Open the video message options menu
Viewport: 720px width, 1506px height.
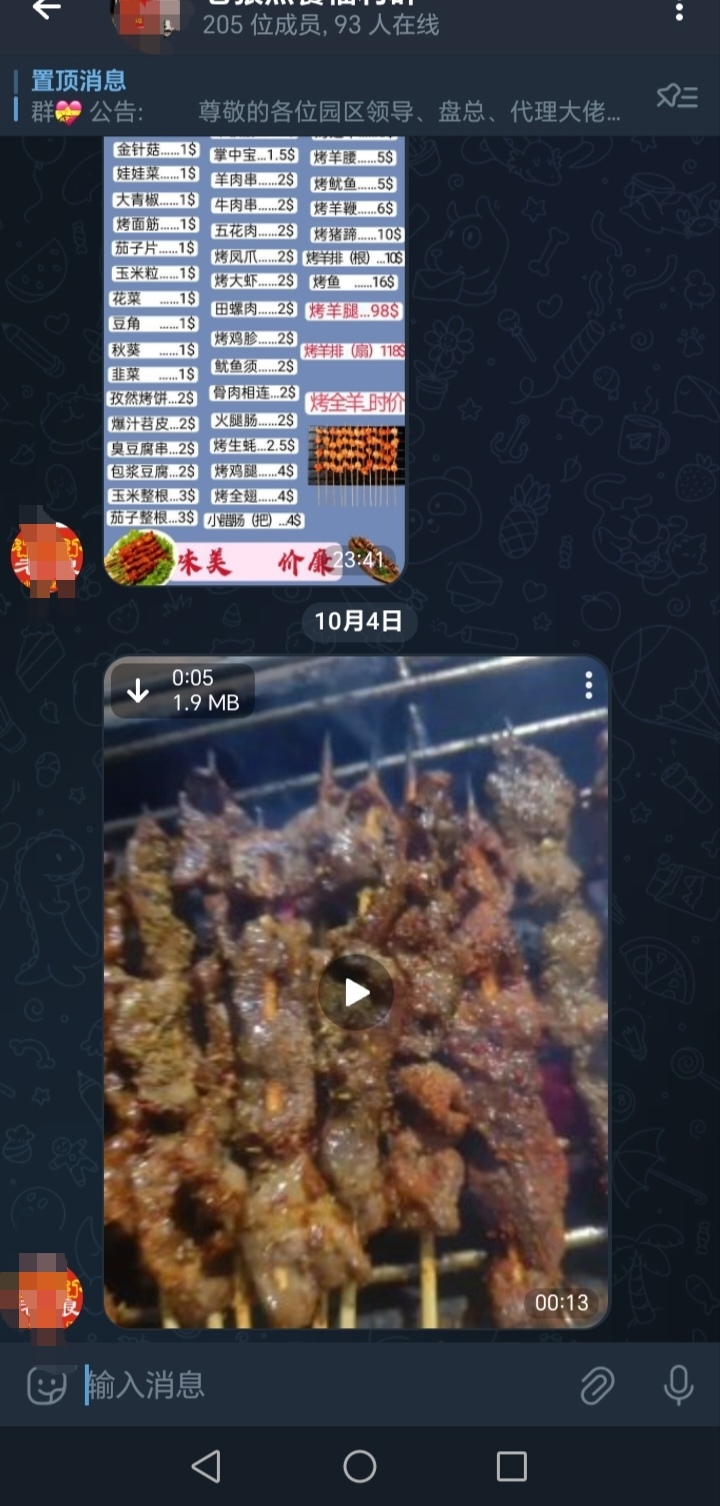pos(588,685)
